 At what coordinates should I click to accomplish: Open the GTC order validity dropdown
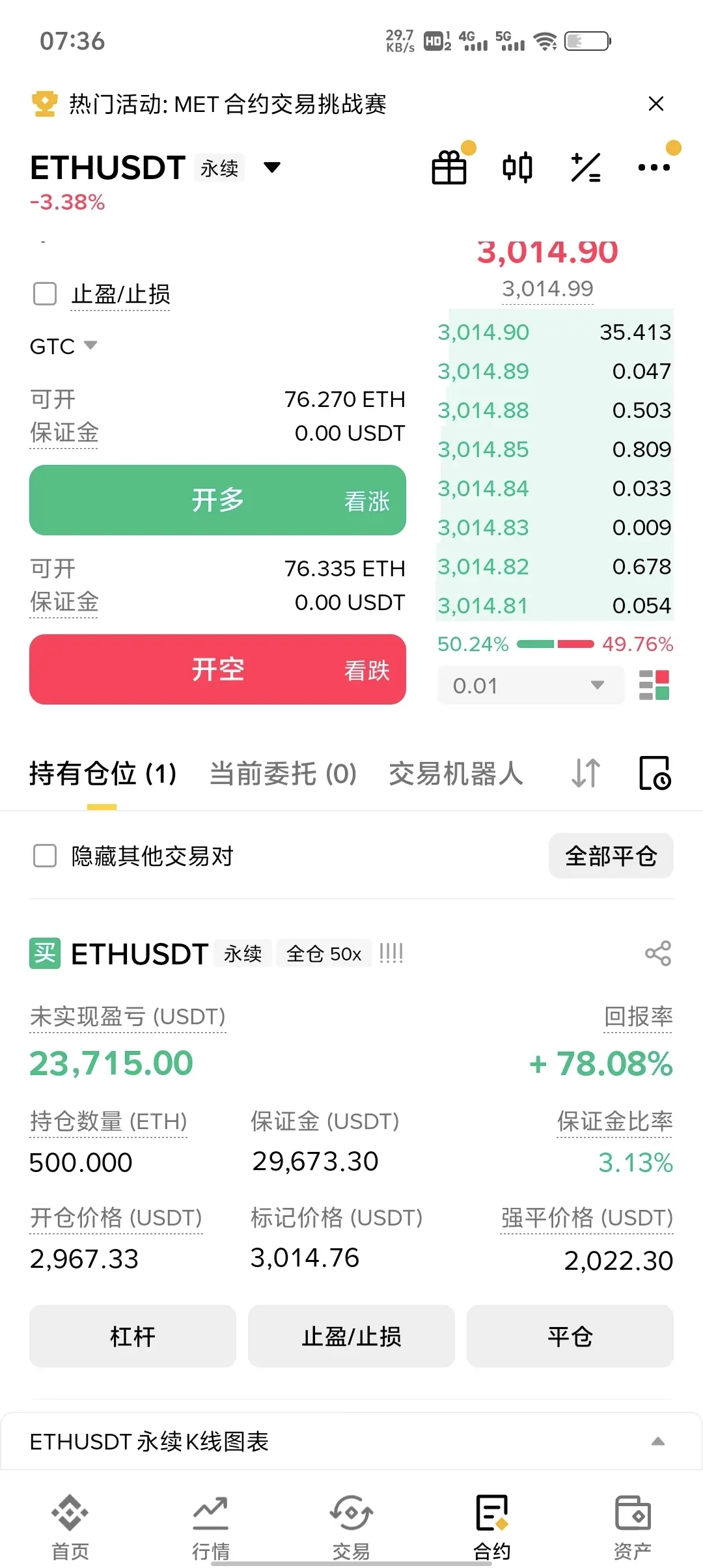[x=64, y=346]
